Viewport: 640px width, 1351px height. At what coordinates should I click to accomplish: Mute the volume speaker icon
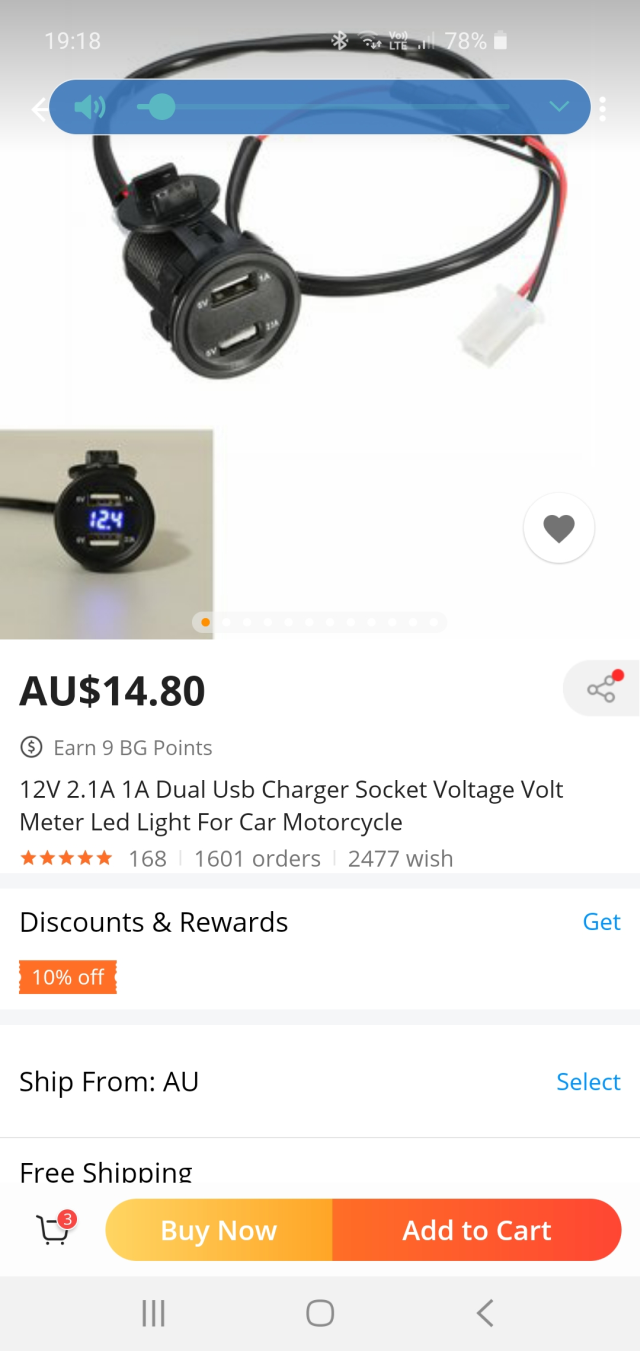click(x=89, y=107)
